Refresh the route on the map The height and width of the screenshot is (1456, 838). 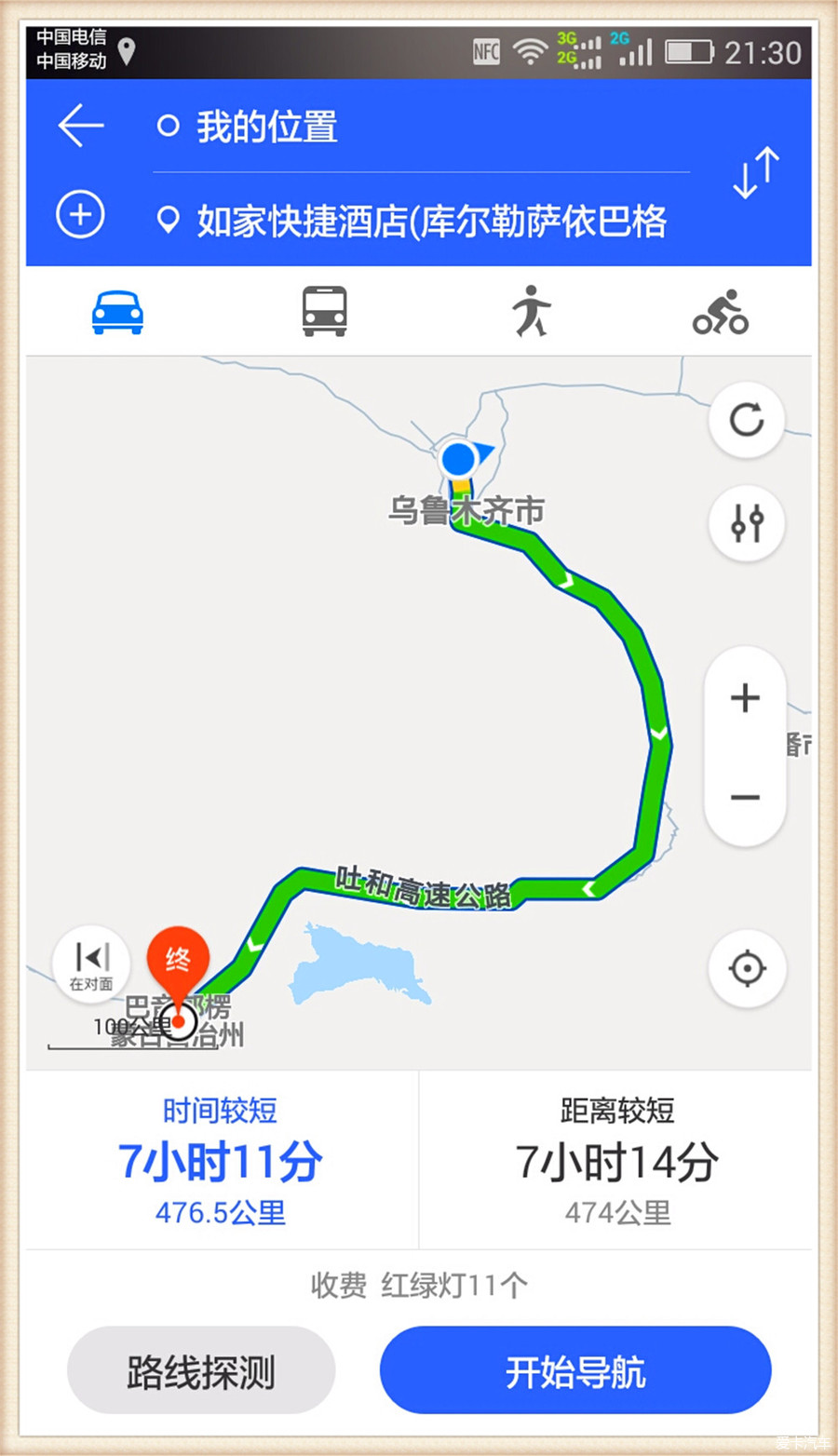(x=746, y=421)
